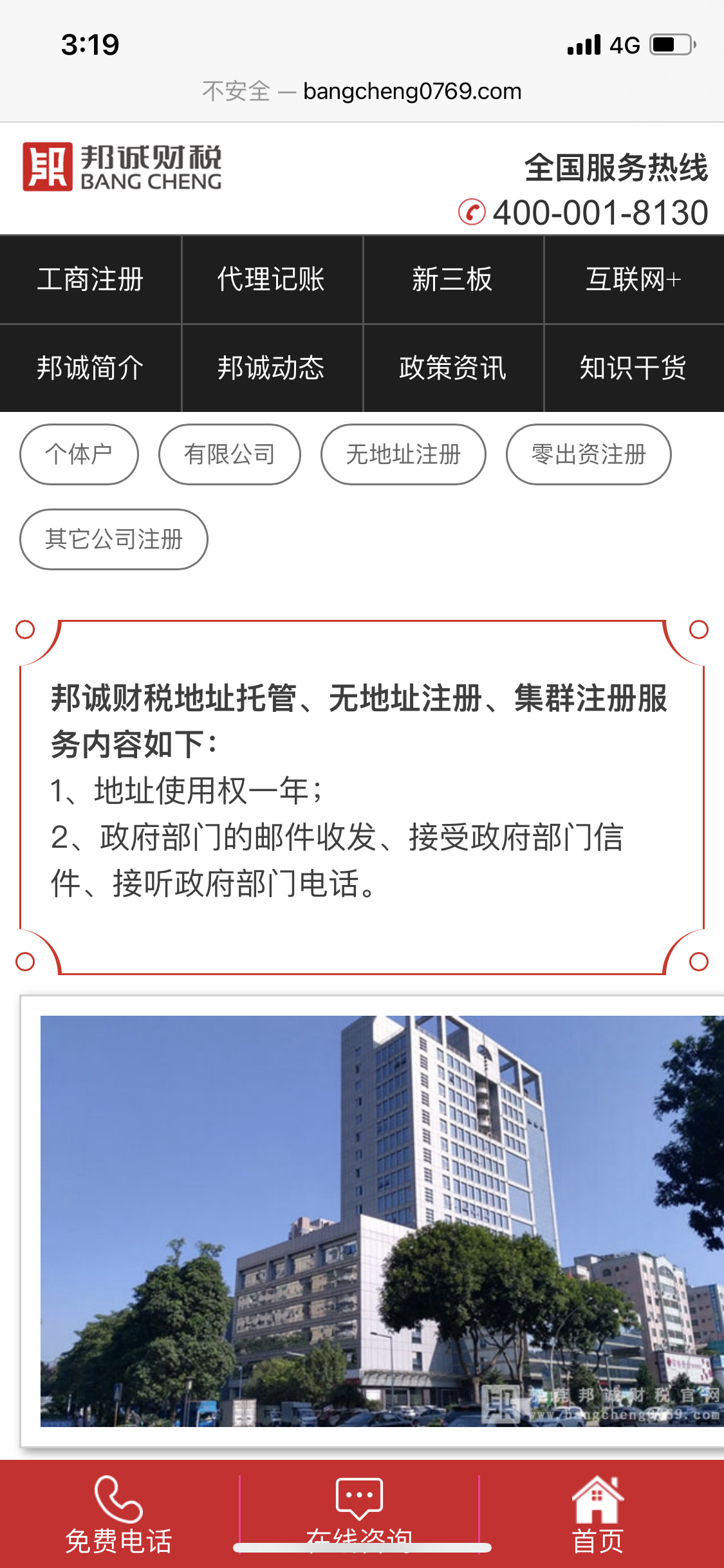The image size is (724, 1568).
Task: Open the 其它公司注册 category pill
Action: pyautogui.click(x=113, y=539)
